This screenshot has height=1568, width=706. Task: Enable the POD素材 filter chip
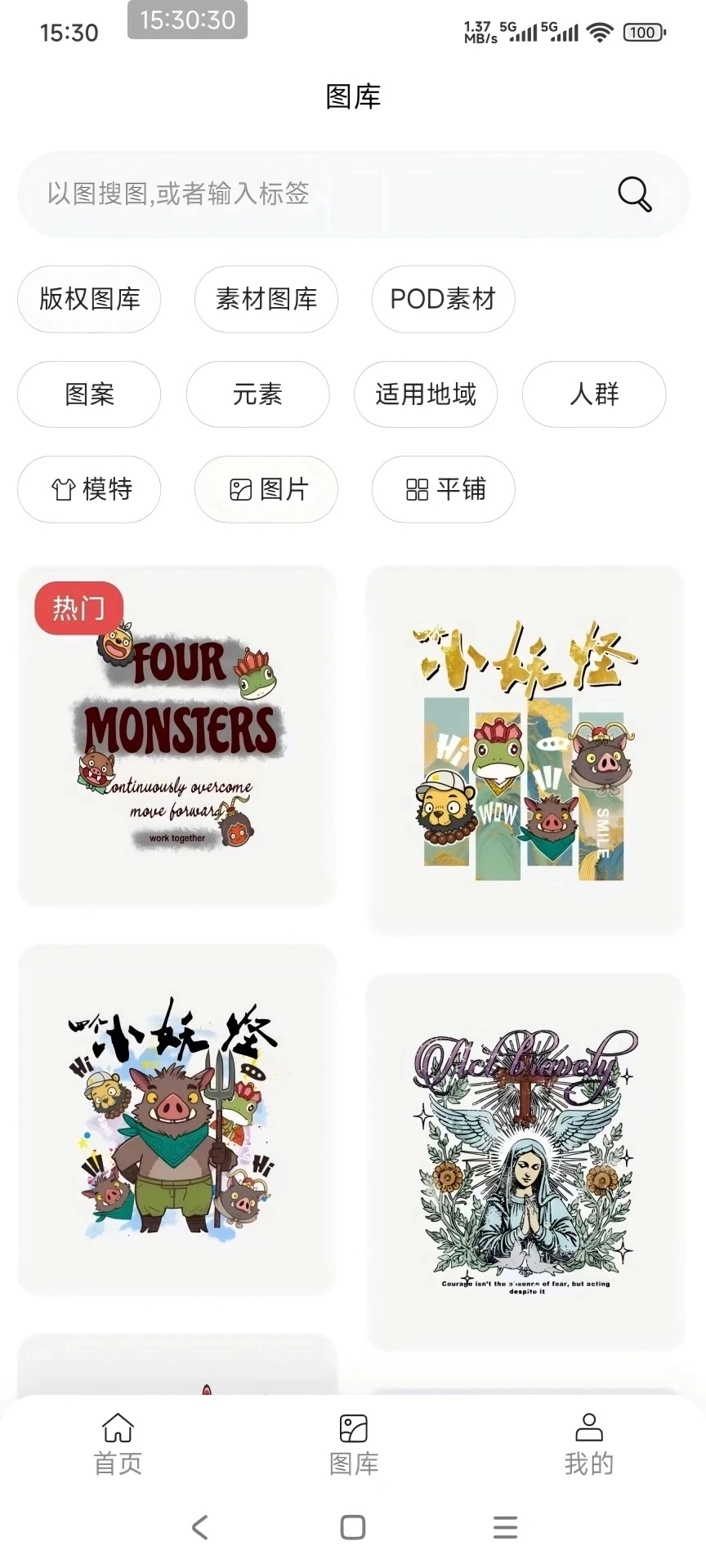click(x=442, y=299)
